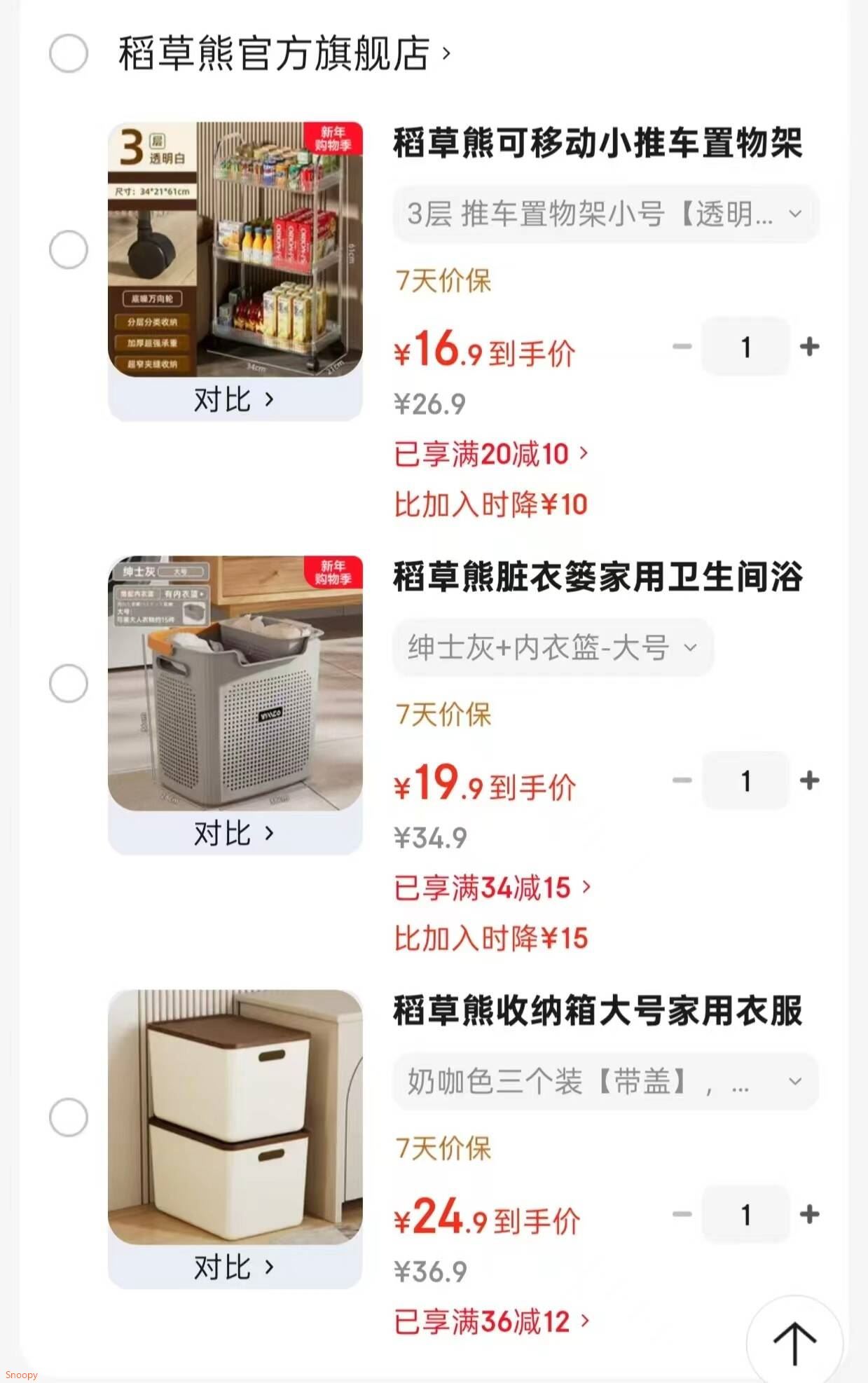Select the 脏衣篓 laundry basket checkbox
Image resolution: width=868 pixels, height=1383 pixels.
point(68,682)
